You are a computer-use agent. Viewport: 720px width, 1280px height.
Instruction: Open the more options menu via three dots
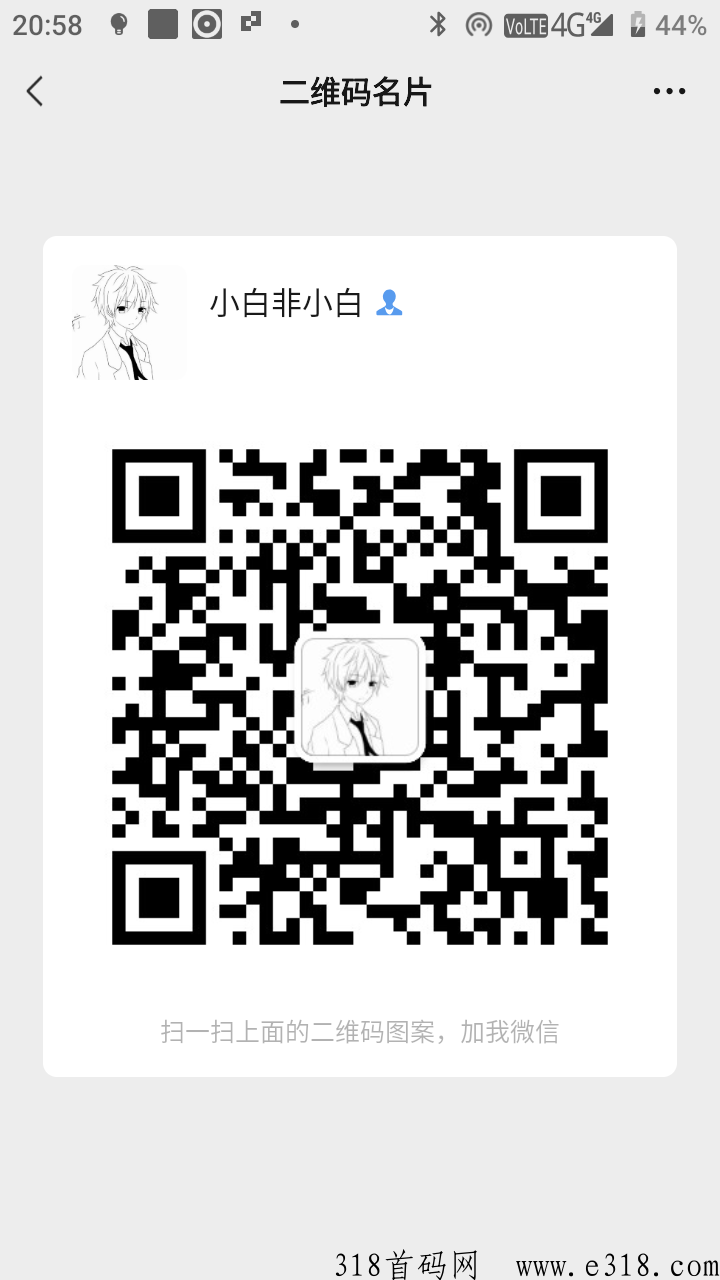pyautogui.click(x=667, y=91)
